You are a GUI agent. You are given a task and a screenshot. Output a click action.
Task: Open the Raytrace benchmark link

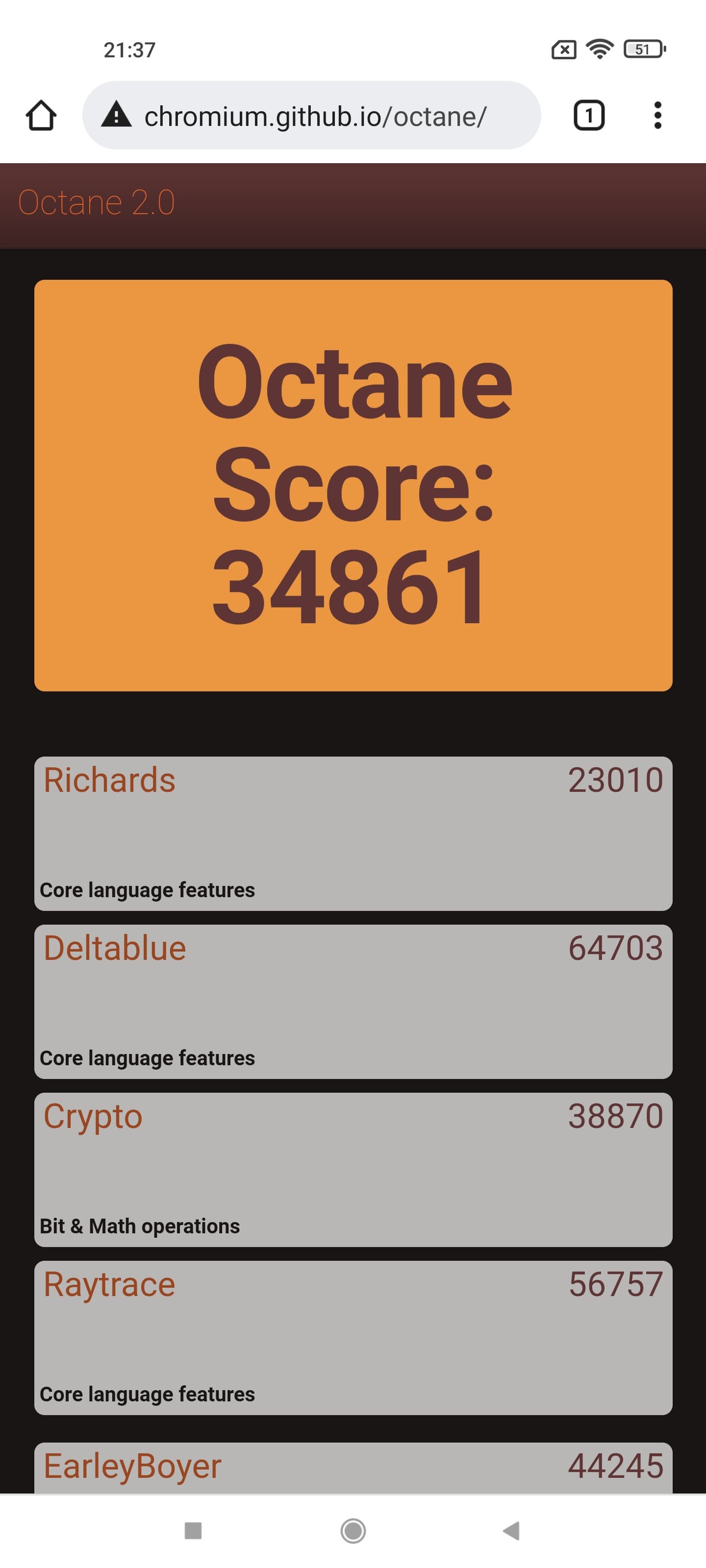110,1284
